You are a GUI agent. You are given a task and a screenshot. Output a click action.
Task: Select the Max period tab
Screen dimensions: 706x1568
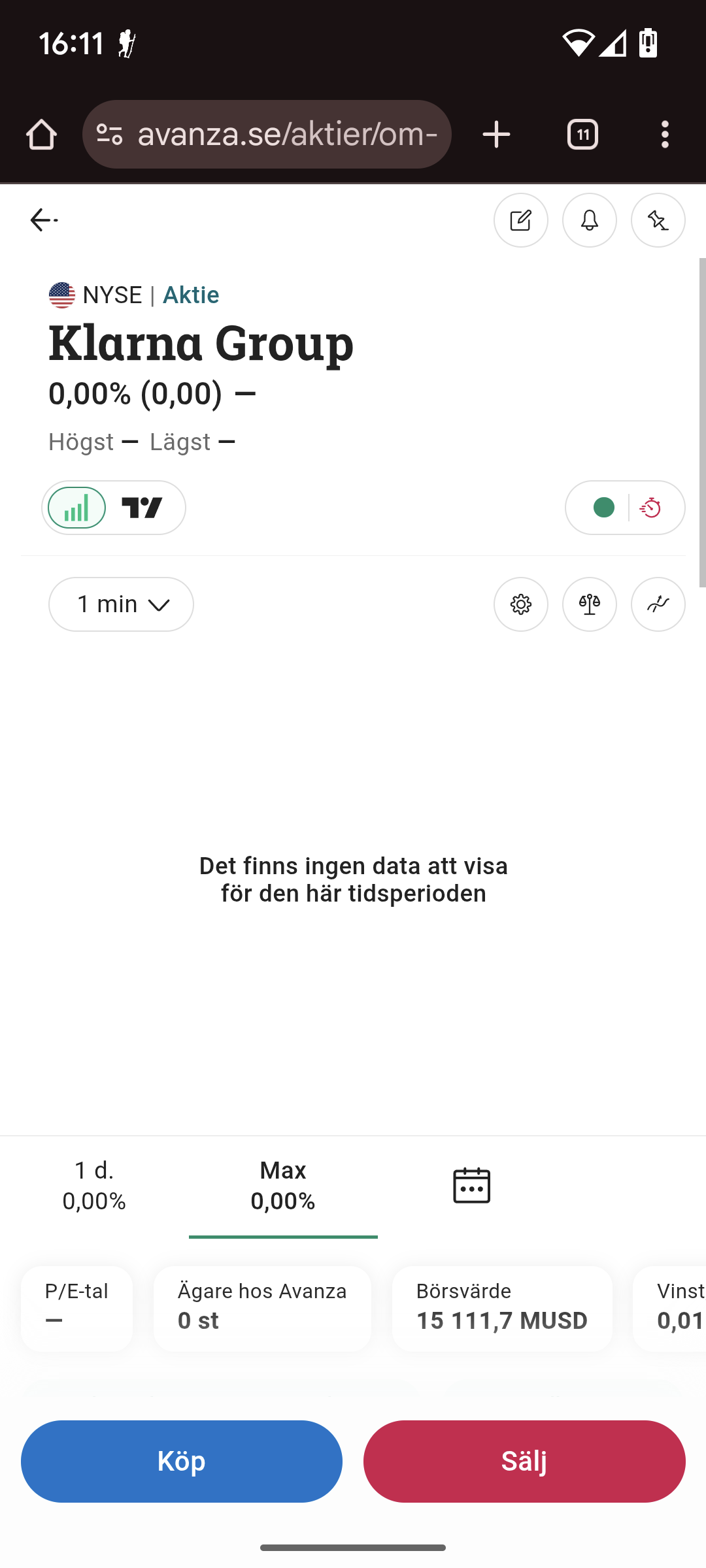coord(282,1185)
